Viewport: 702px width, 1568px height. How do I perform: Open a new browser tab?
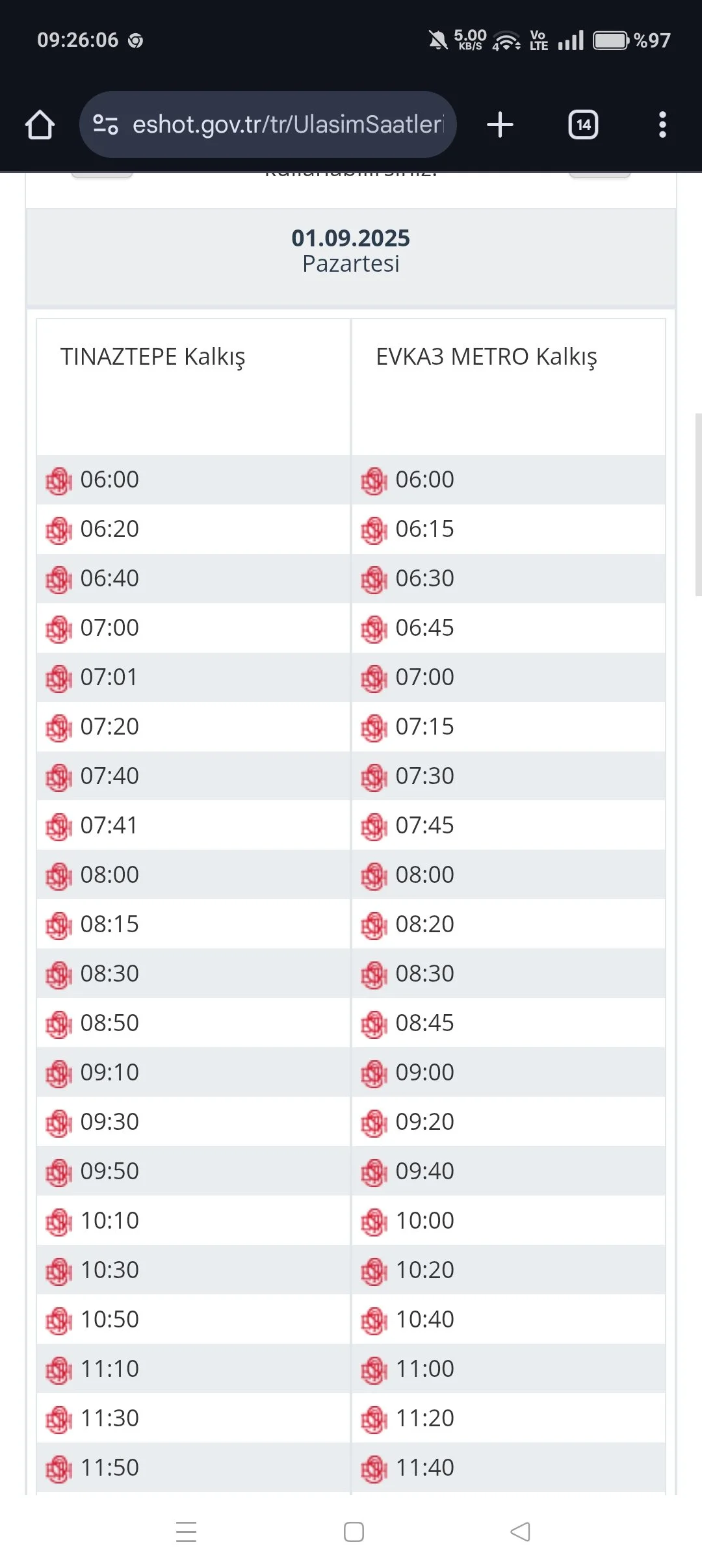[500, 125]
